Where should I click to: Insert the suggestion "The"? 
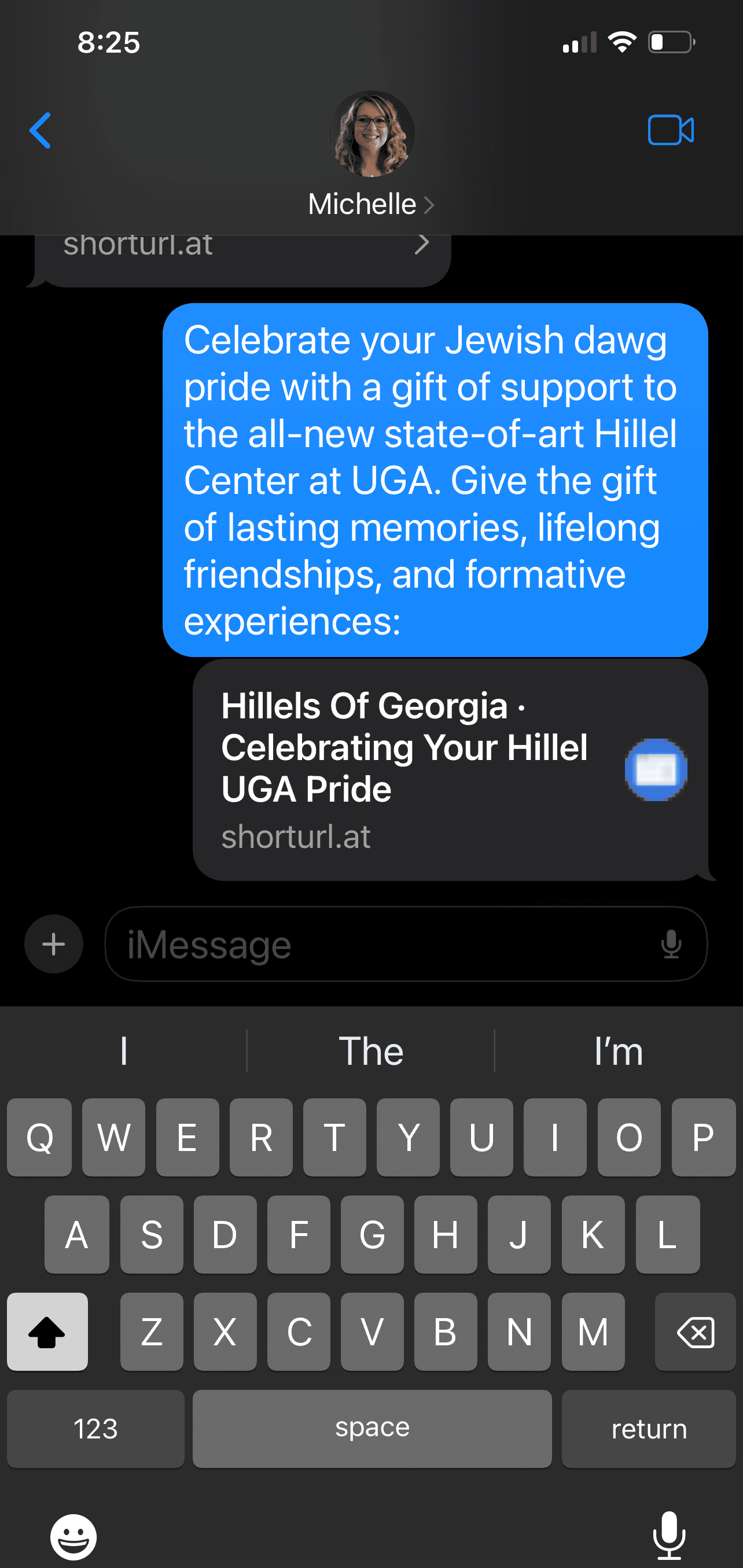371,1052
